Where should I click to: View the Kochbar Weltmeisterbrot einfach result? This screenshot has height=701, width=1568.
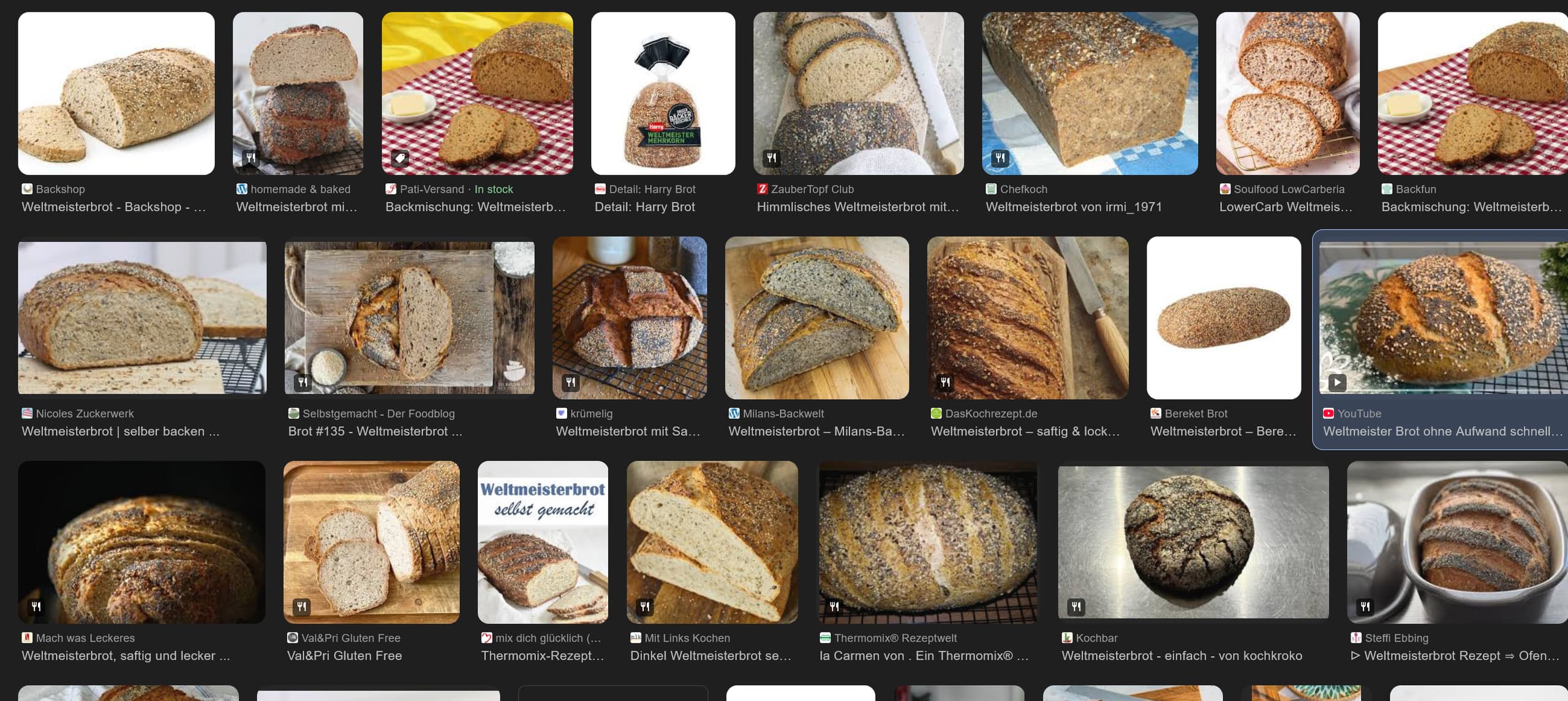coord(1193,542)
